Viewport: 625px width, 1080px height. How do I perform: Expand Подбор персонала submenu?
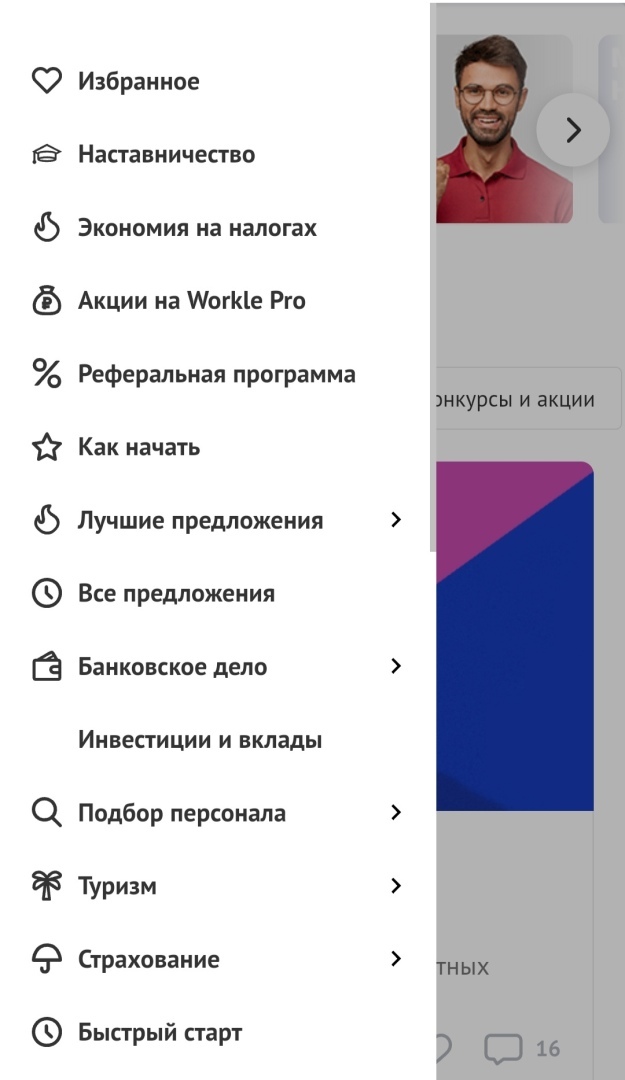(x=396, y=813)
